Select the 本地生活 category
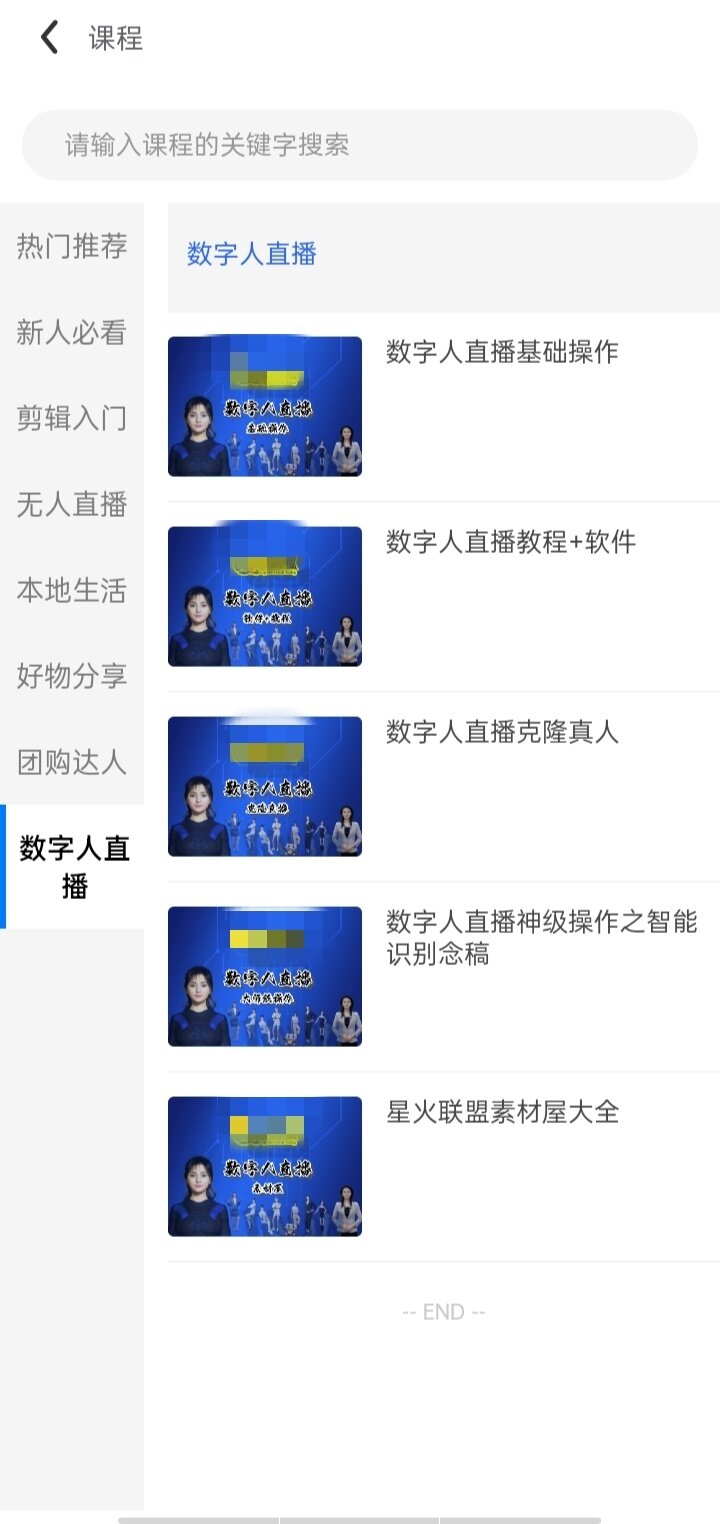 point(72,590)
